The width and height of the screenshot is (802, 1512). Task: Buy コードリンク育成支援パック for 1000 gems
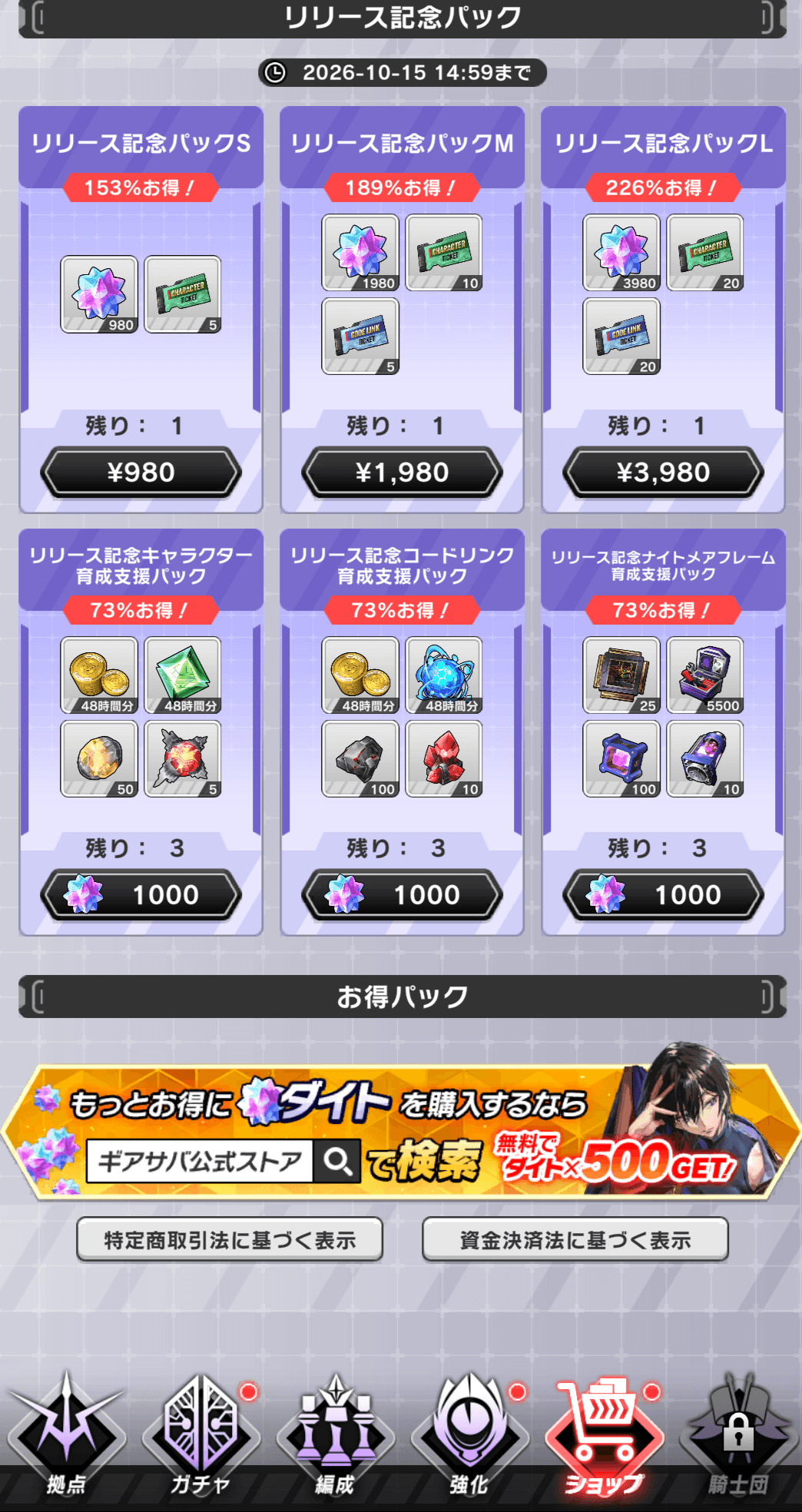click(x=402, y=894)
